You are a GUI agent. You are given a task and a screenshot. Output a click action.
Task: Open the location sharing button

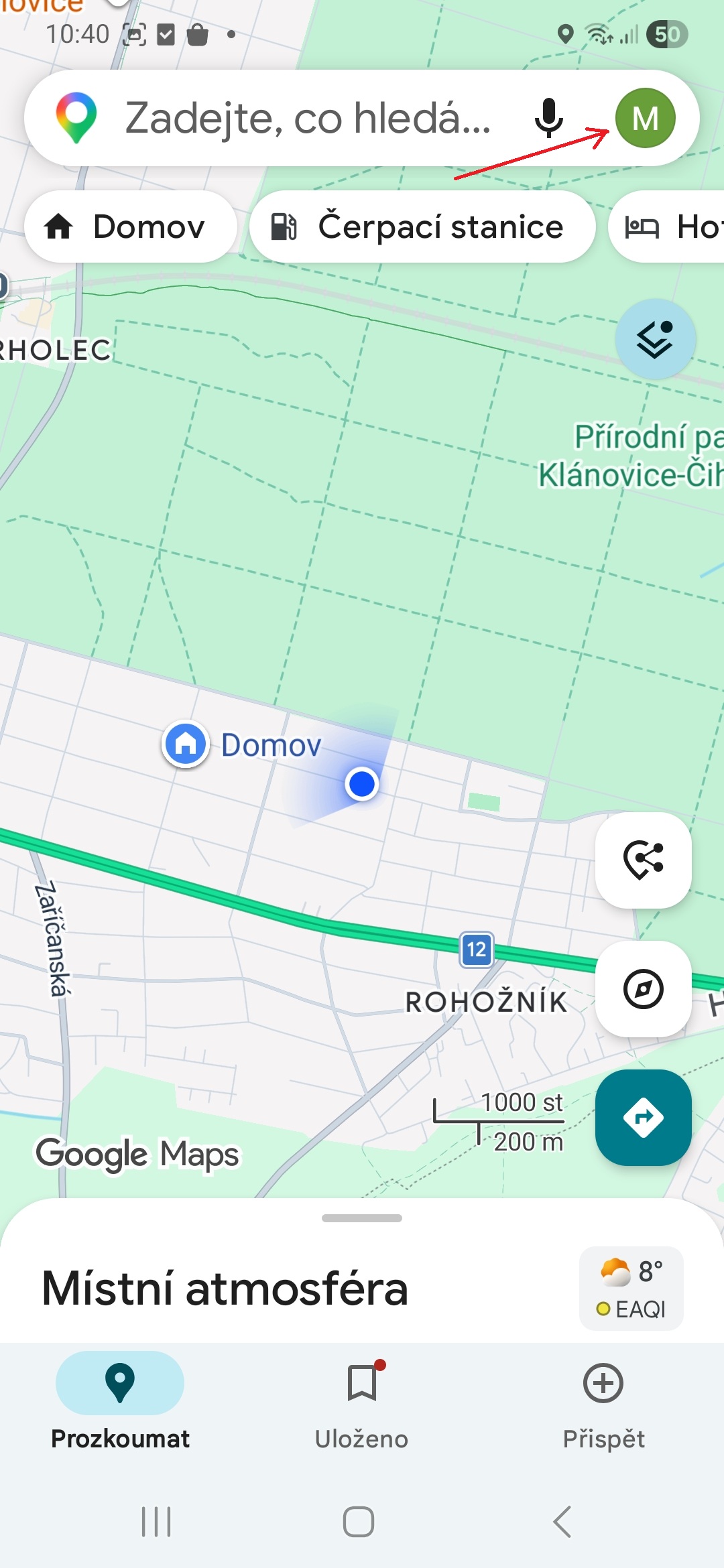click(643, 860)
